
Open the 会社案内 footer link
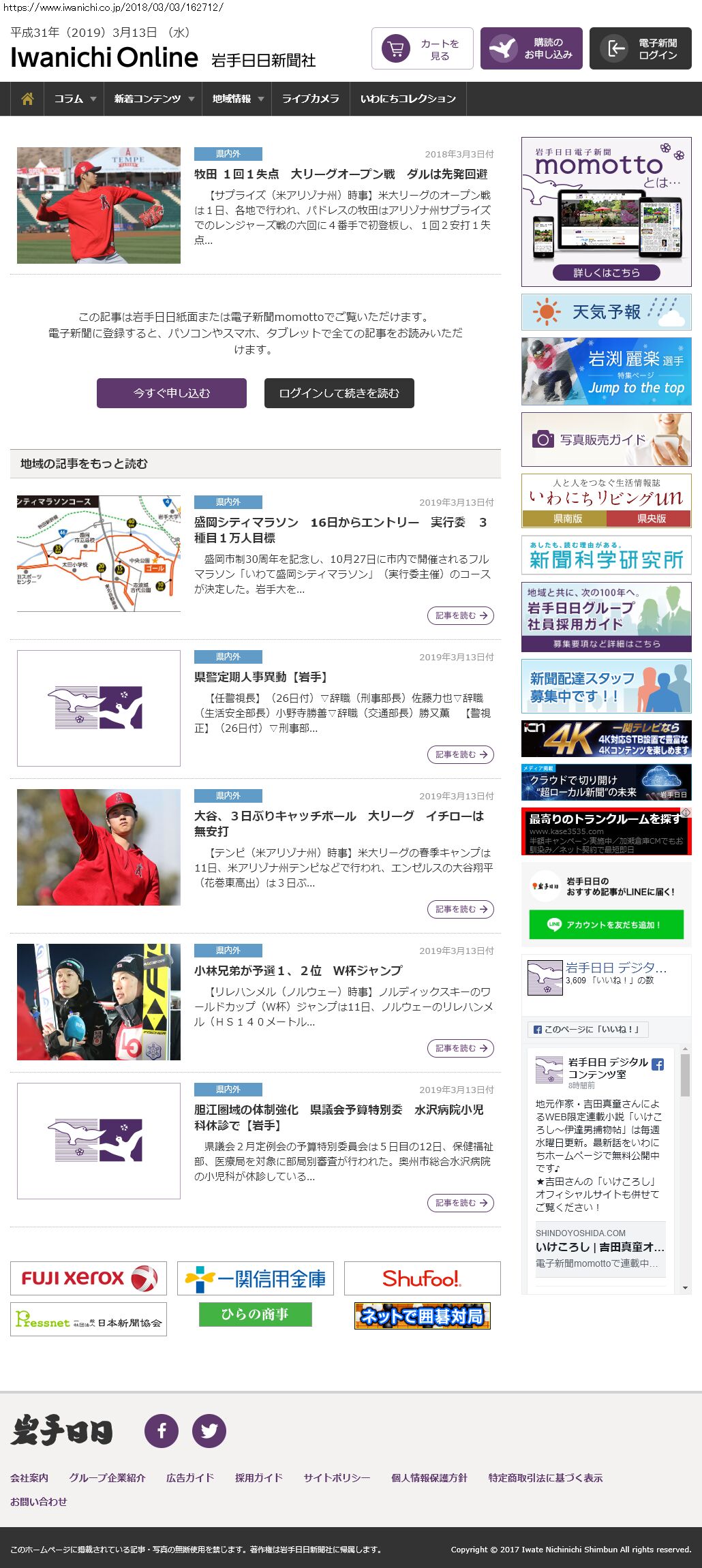tap(29, 1478)
